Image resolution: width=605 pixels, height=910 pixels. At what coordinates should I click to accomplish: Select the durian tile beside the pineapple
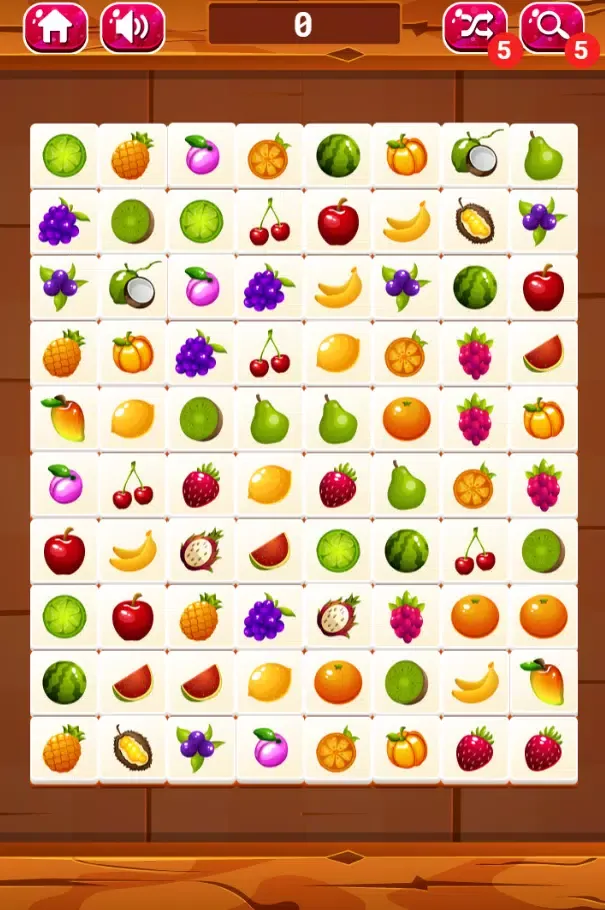point(132,748)
